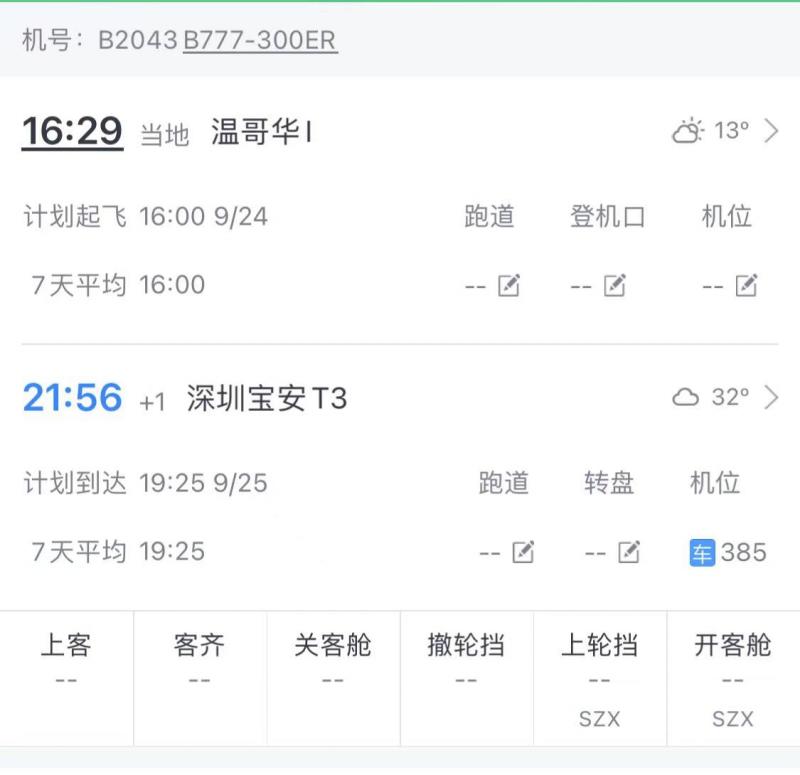
Task: Open the B777-300ER aircraft type link
Action: [260, 41]
